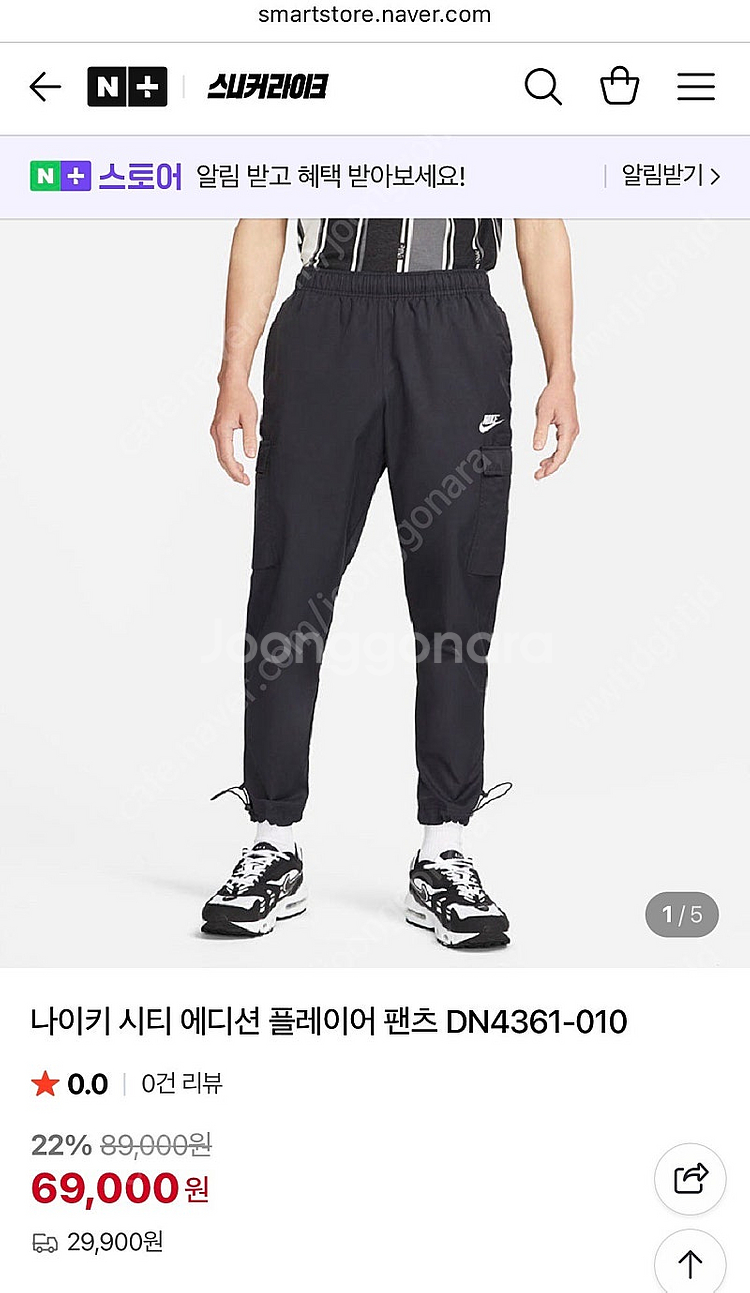Open the N+ Naver store home
Screen dimensions: 750x1293
click(x=127, y=88)
